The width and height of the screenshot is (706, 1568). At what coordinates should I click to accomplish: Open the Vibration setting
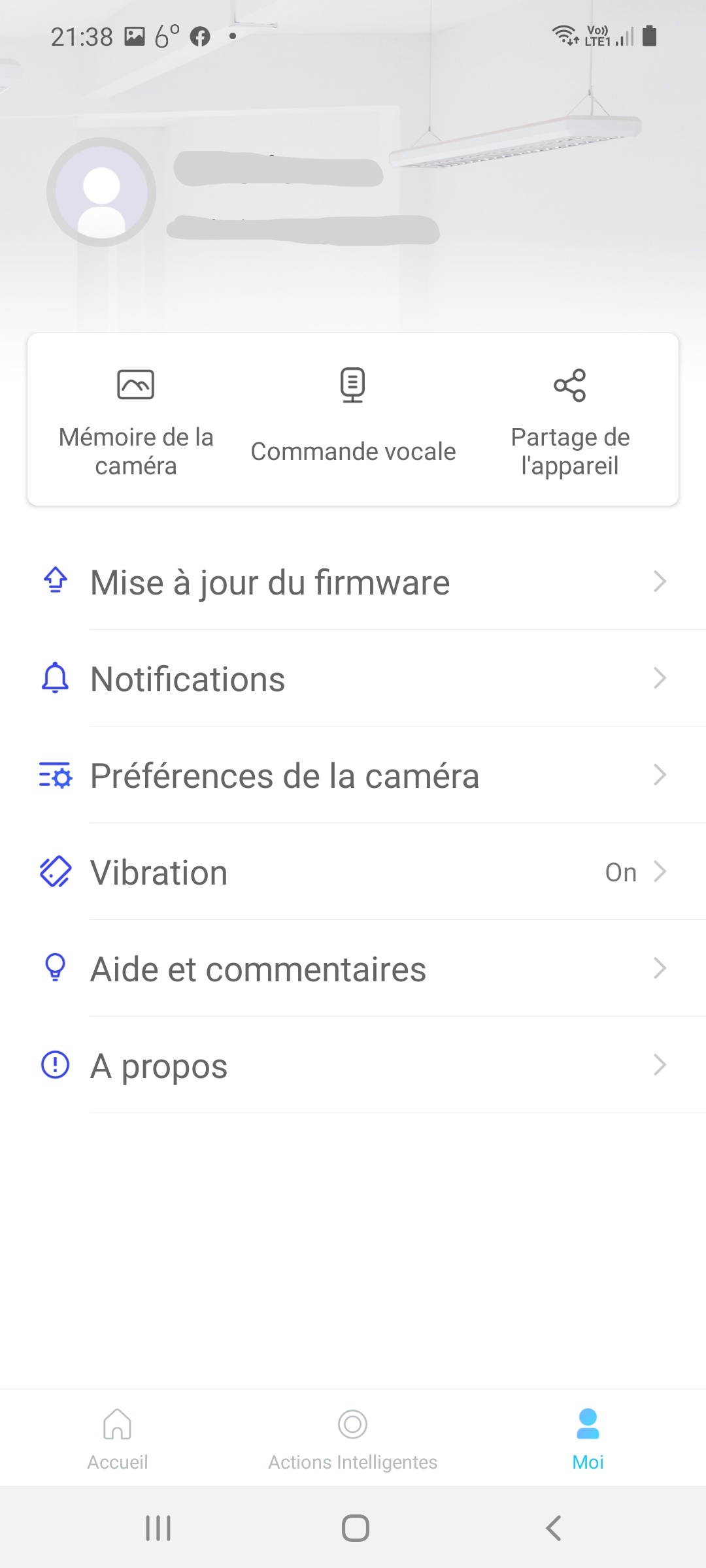pos(353,872)
